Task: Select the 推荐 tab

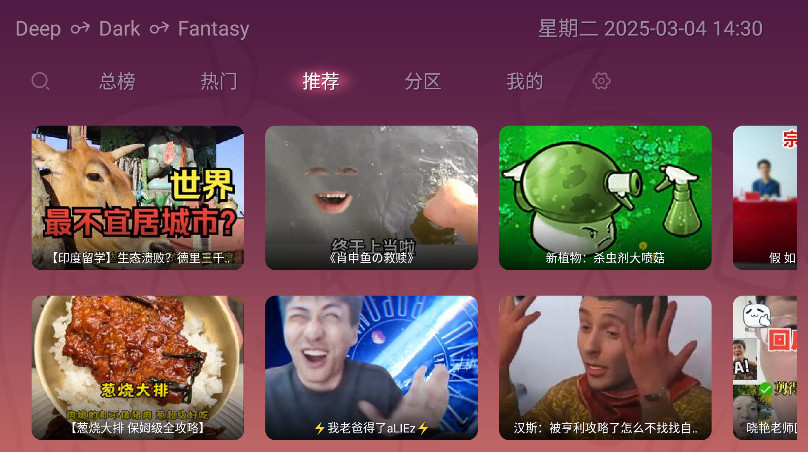Action: click(321, 81)
